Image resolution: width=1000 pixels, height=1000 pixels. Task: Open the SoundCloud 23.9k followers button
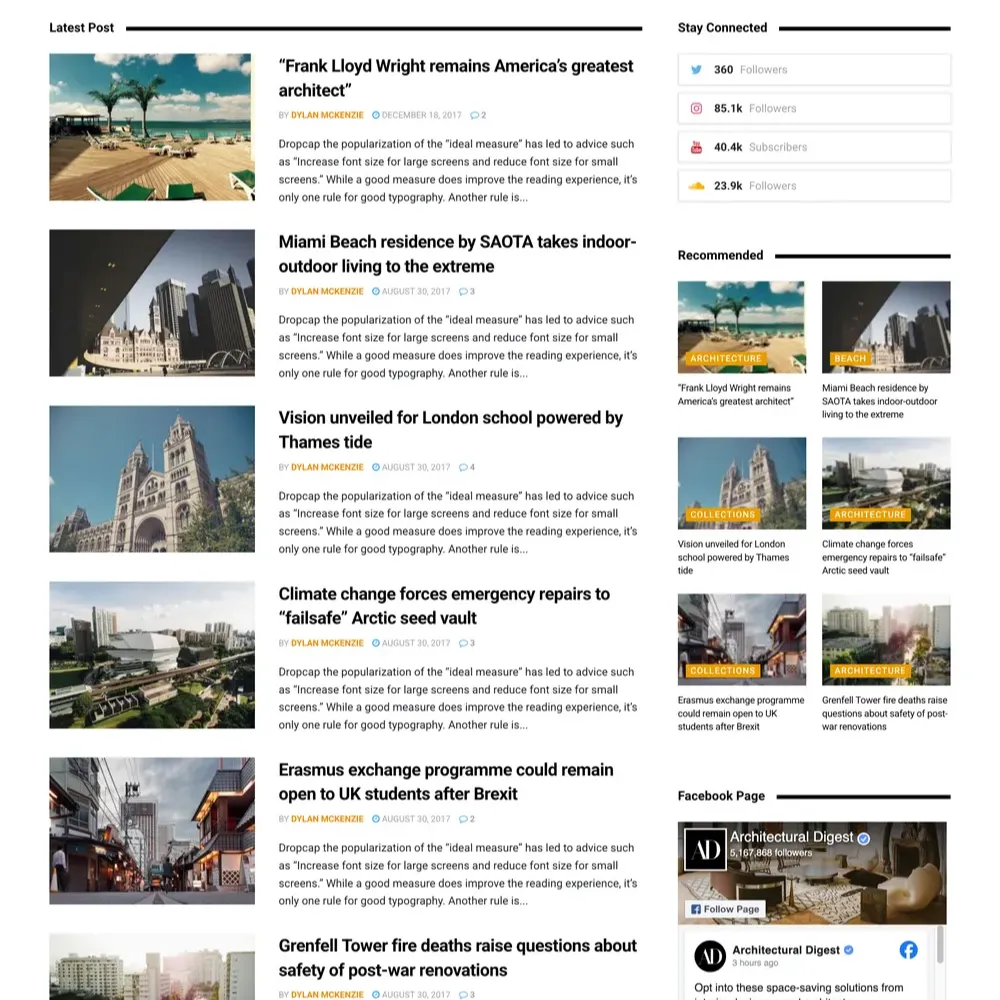(x=813, y=186)
